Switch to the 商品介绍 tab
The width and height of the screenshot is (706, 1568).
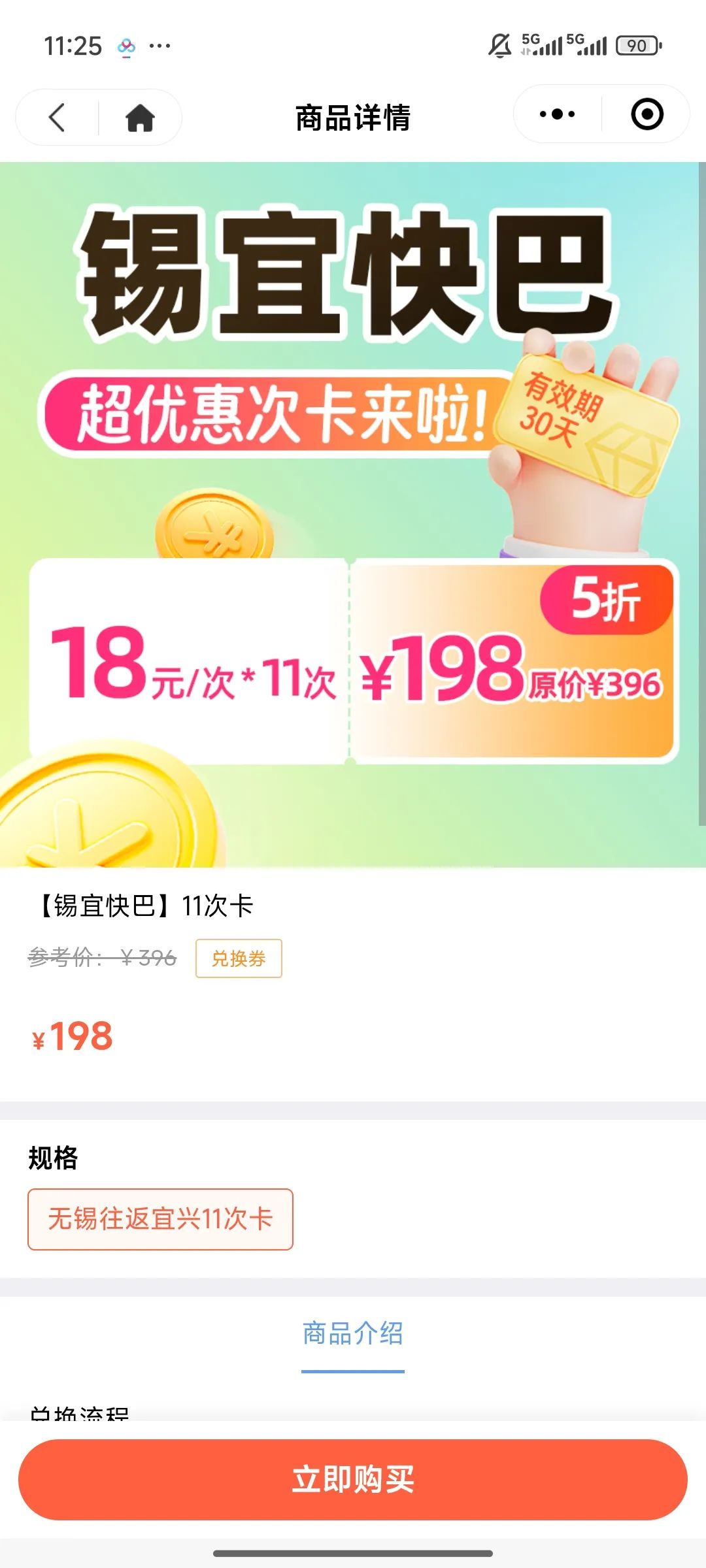[353, 1333]
